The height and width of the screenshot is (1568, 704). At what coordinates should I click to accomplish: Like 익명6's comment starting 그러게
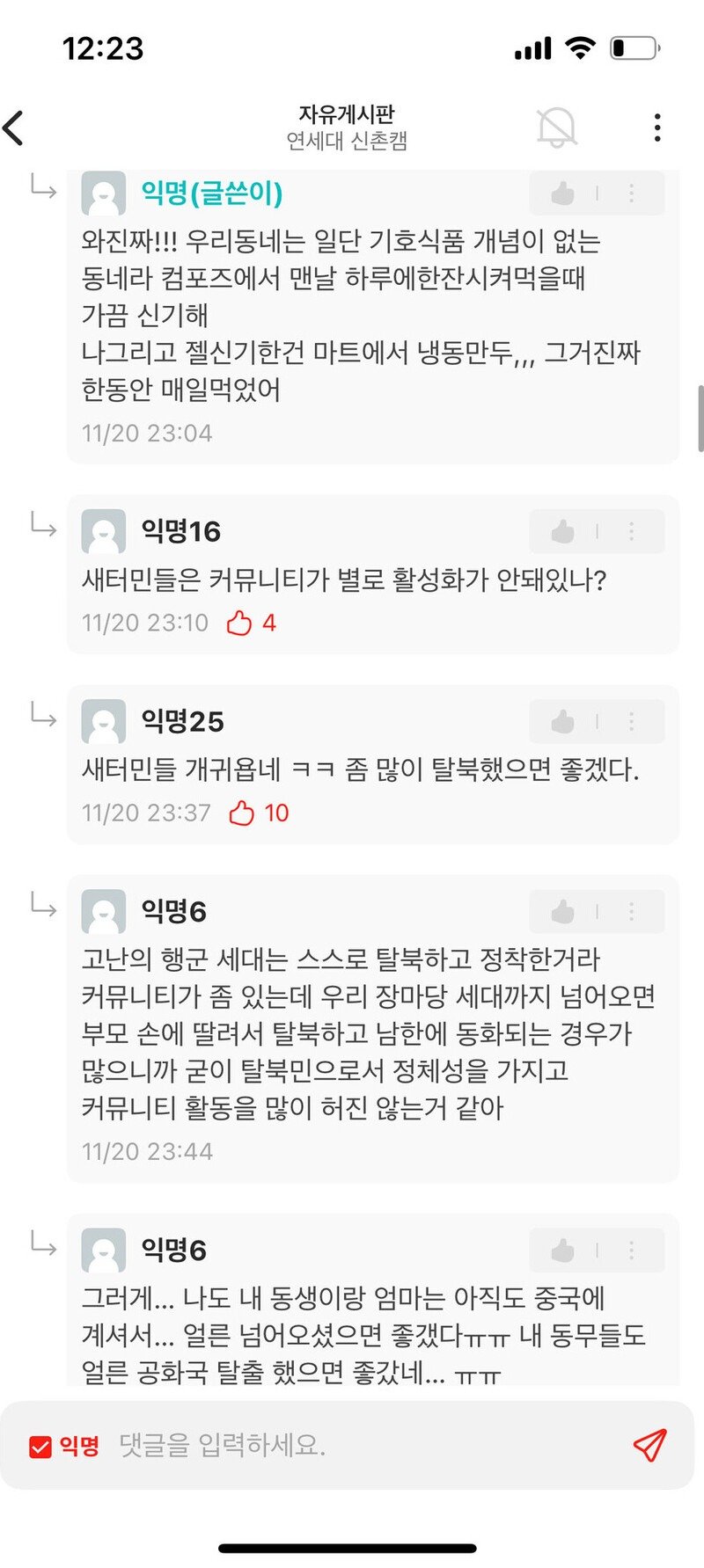coord(563,1251)
